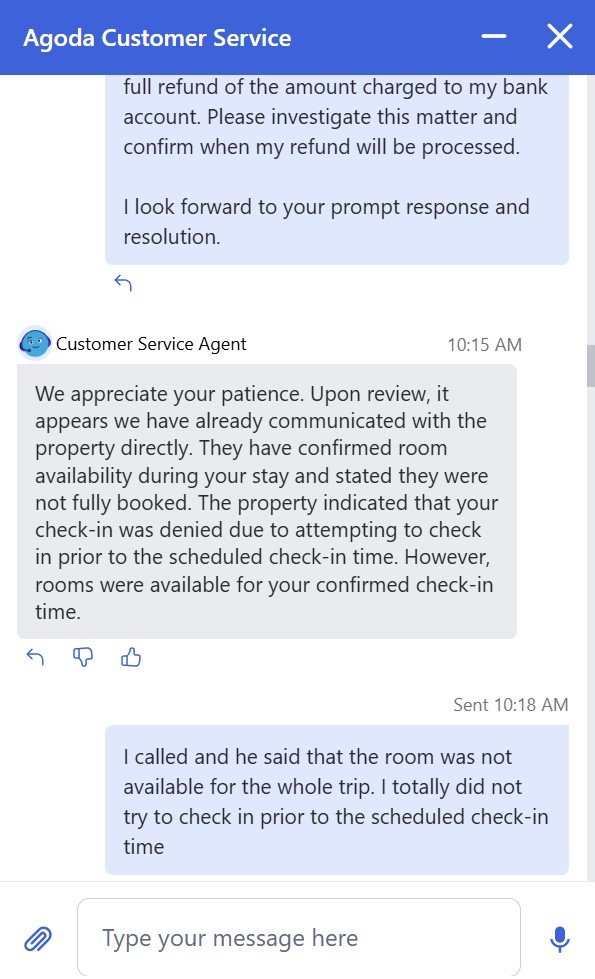595x979 pixels.
Task: Start voice input with the microphone
Action: point(559,938)
